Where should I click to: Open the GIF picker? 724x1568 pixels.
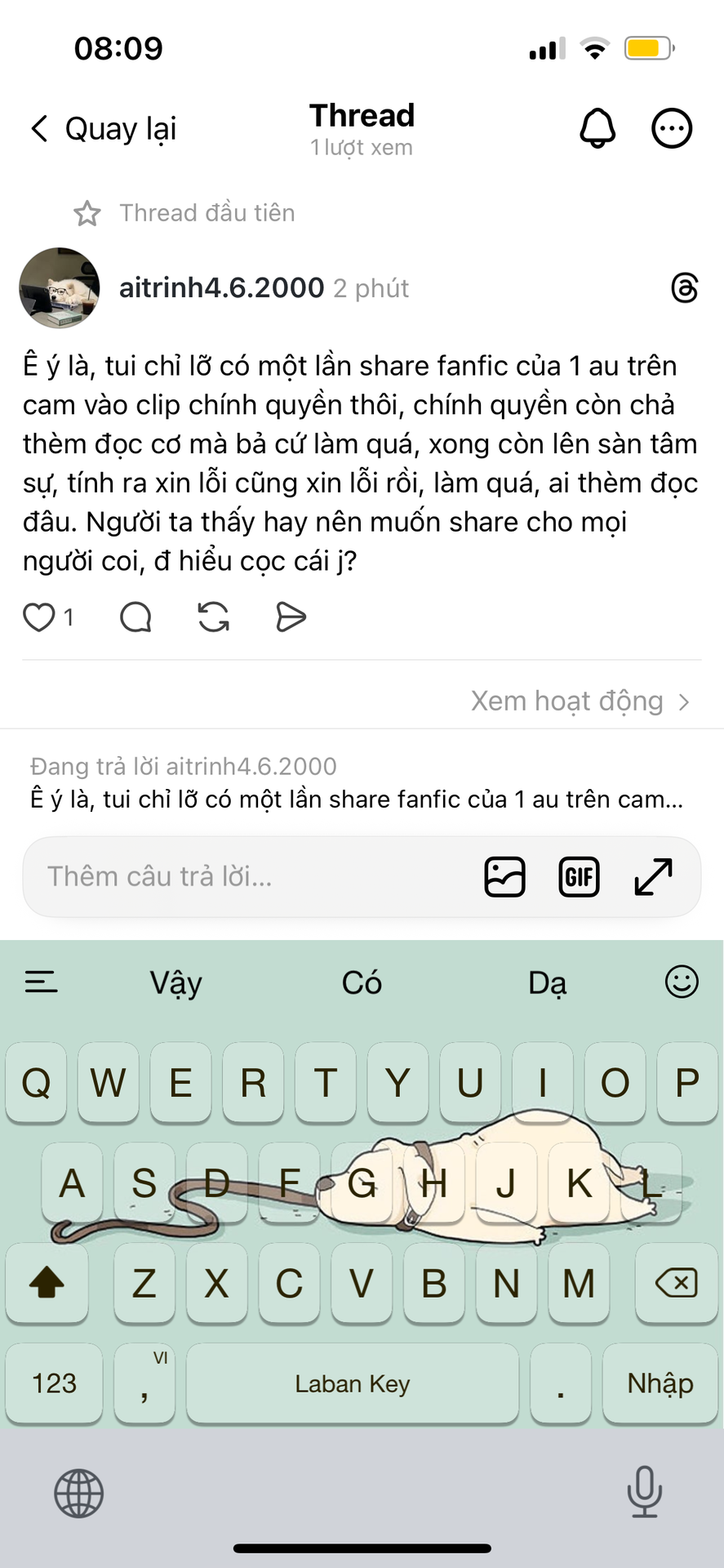tap(579, 877)
